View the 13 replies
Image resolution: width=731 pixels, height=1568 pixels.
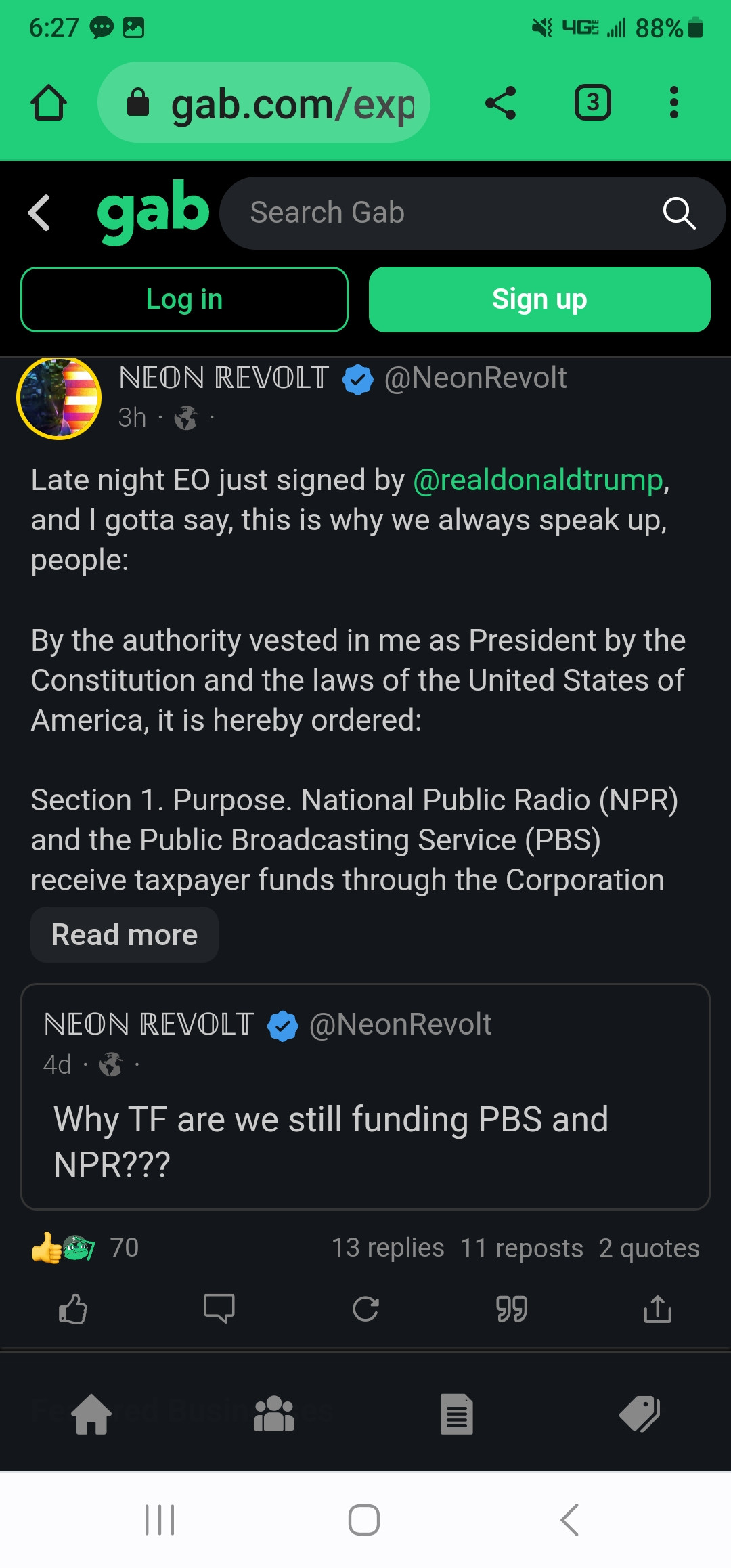(x=388, y=1248)
